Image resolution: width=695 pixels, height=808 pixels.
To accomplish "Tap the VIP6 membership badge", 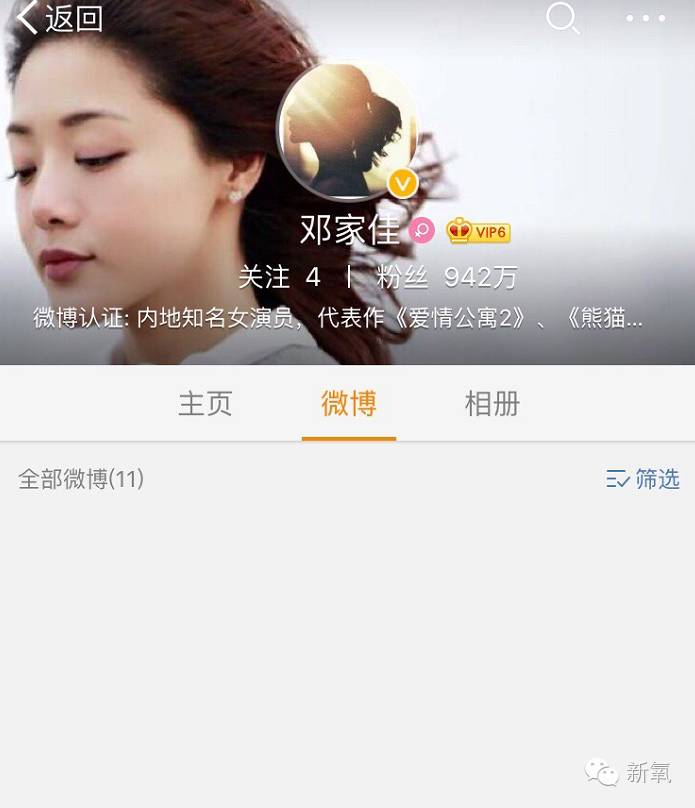I will click(x=478, y=232).
